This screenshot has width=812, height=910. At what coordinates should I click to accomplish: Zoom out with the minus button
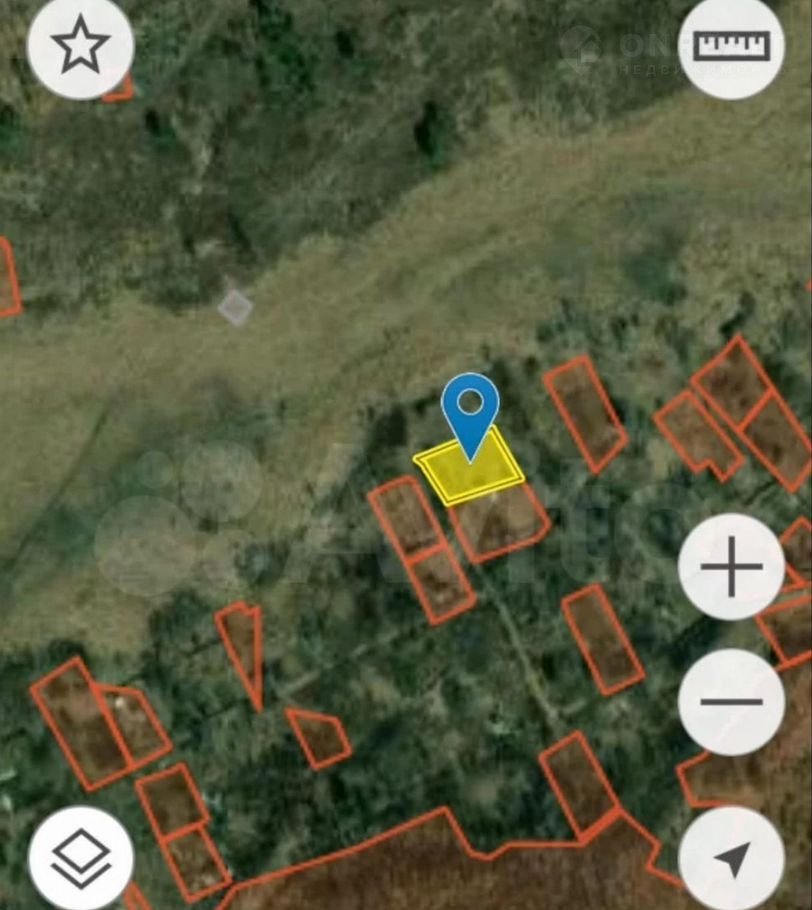[731, 701]
